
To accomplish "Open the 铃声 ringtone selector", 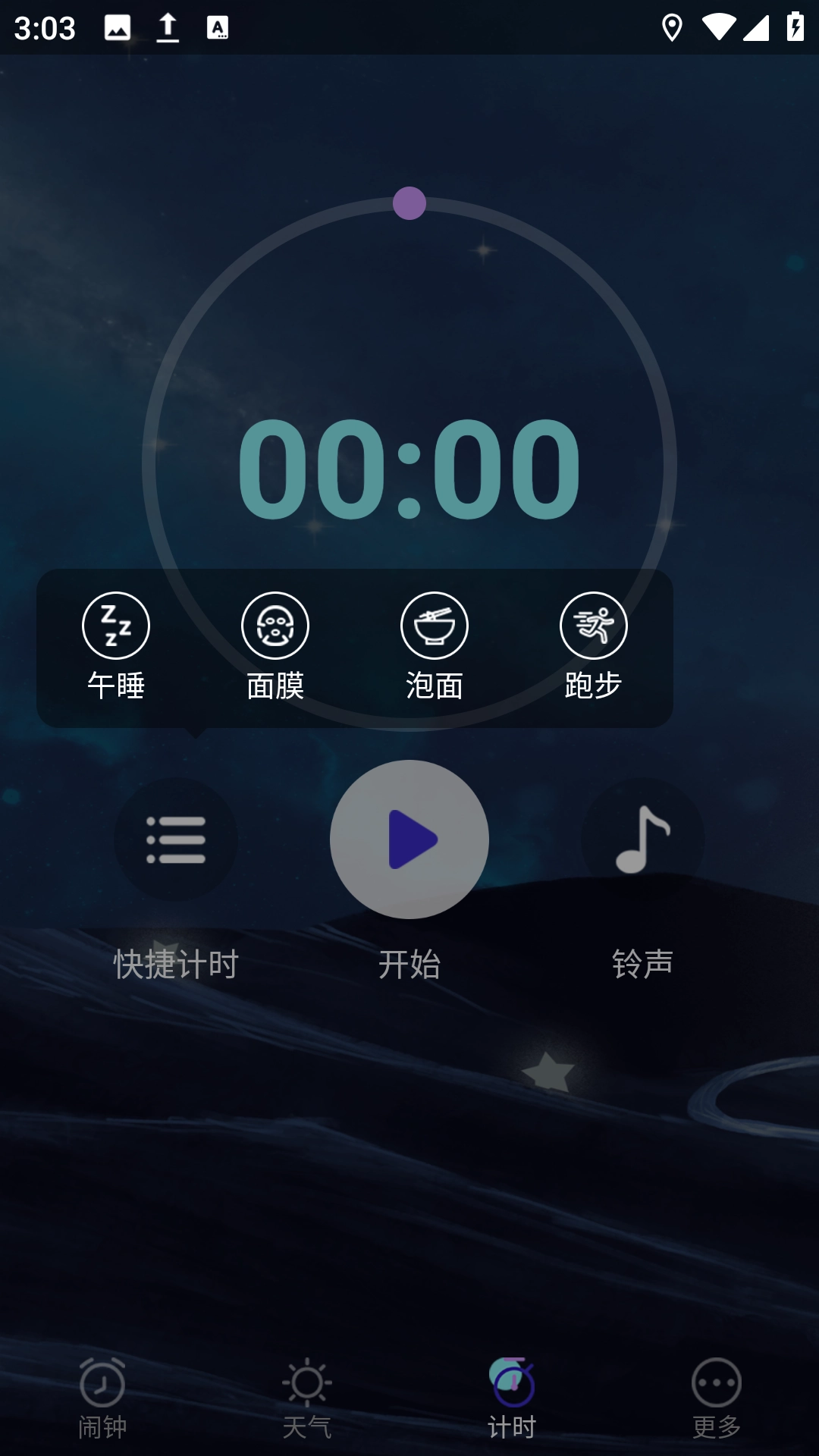I will tap(642, 839).
